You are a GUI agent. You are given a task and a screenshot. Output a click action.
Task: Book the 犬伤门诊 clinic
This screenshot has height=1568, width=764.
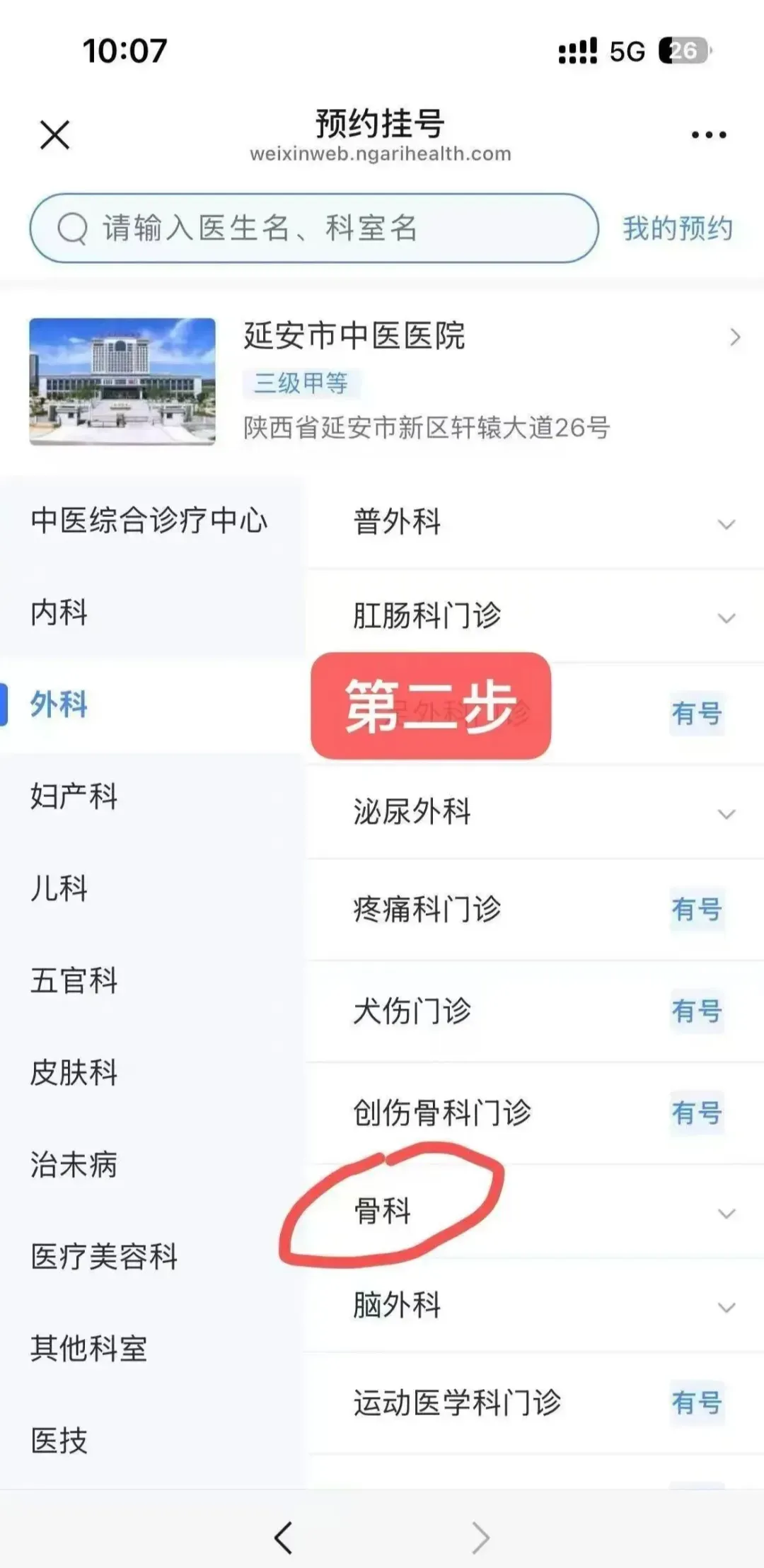[x=536, y=1011]
